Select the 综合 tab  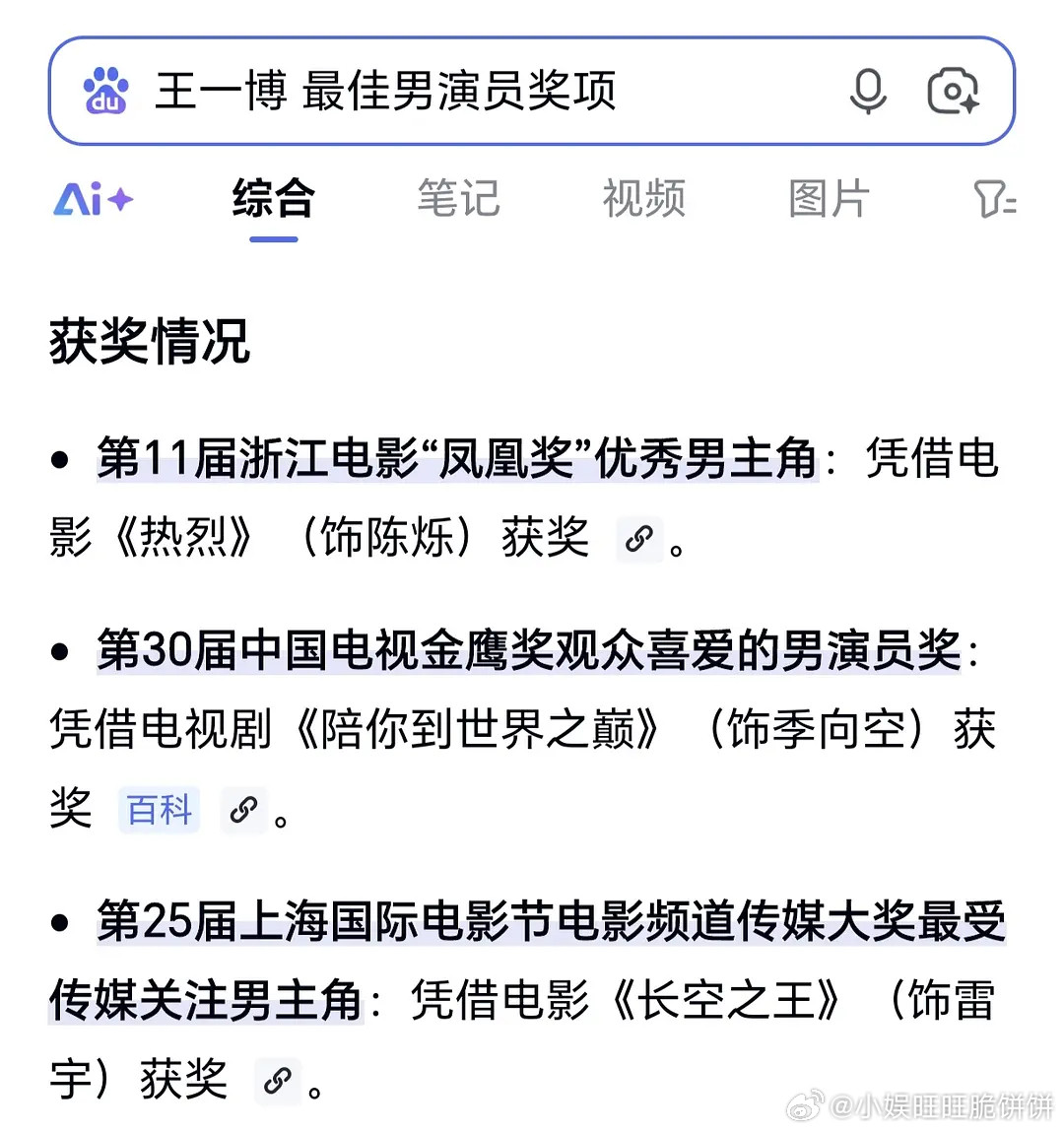[272, 198]
